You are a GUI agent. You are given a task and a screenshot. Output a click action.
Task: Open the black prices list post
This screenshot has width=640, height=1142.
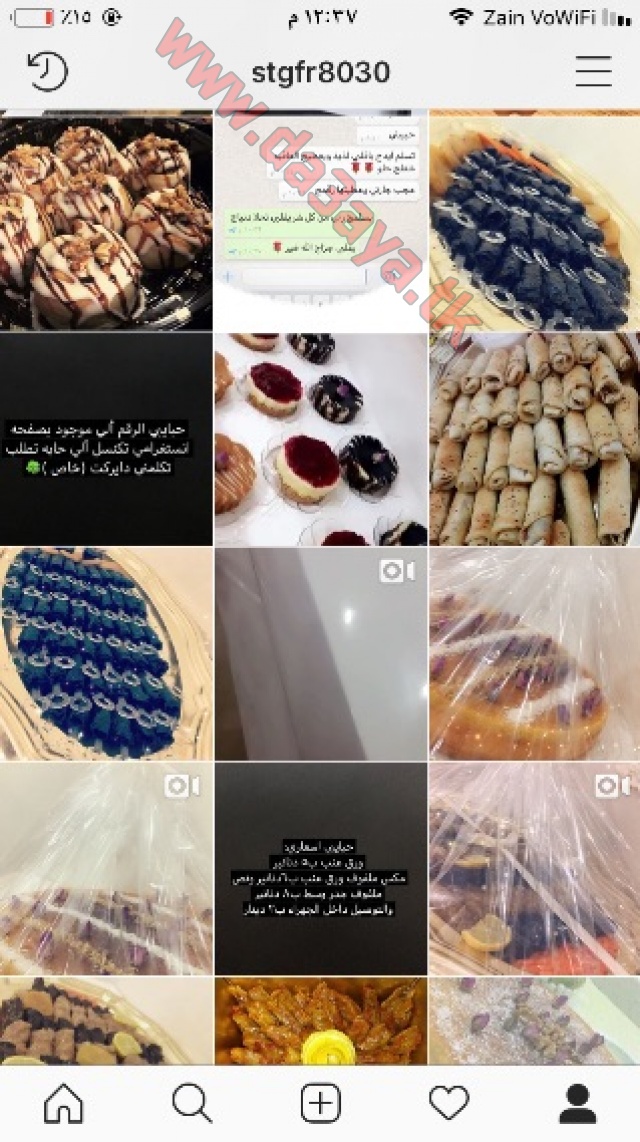[320, 868]
